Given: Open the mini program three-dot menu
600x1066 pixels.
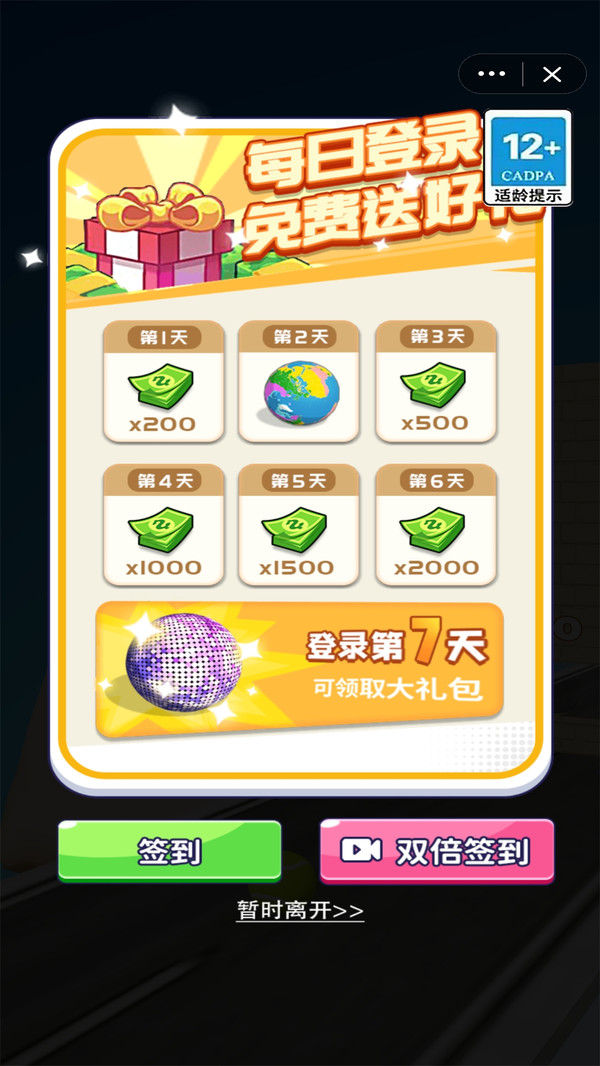Looking at the screenshot, I should click(x=492, y=74).
